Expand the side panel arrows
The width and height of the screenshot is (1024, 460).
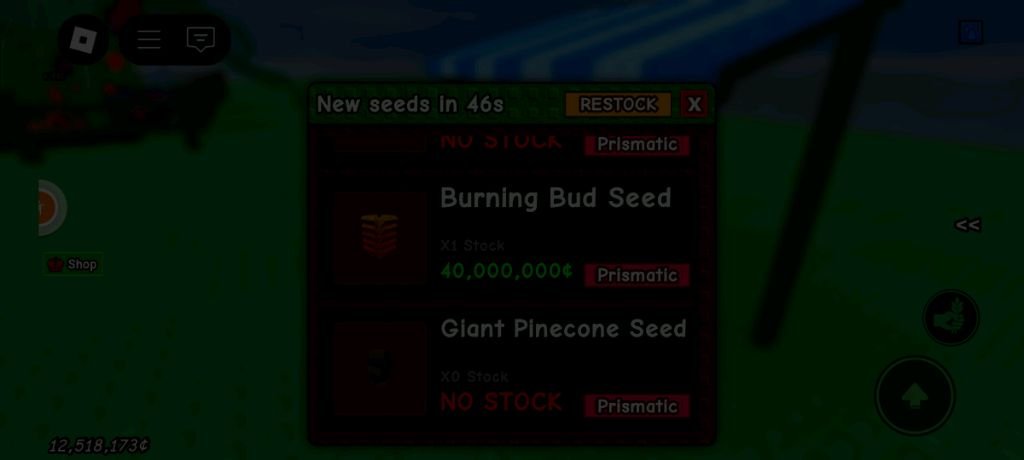(x=967, y=225)
